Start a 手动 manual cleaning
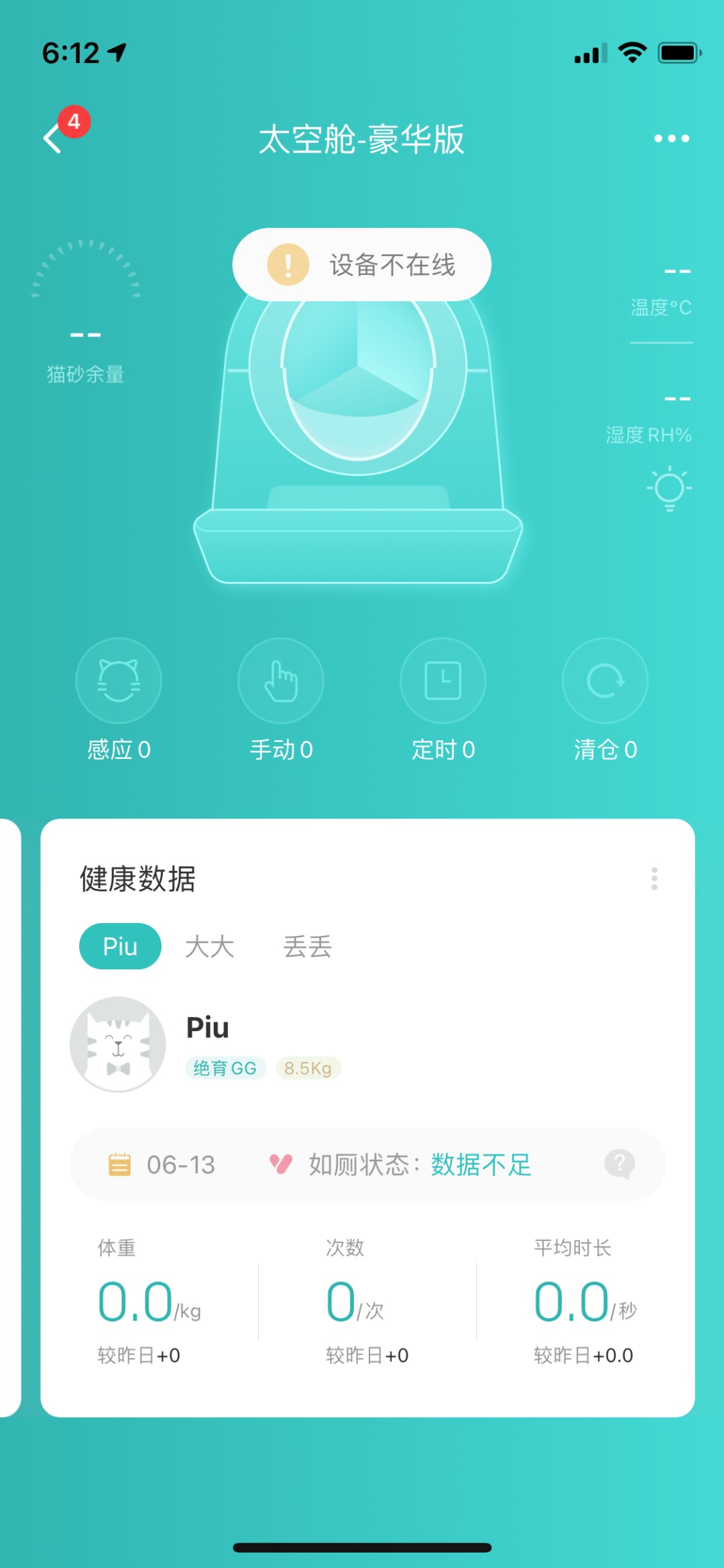Viewport: 724px width, 1568px height. tap(281, 680)
